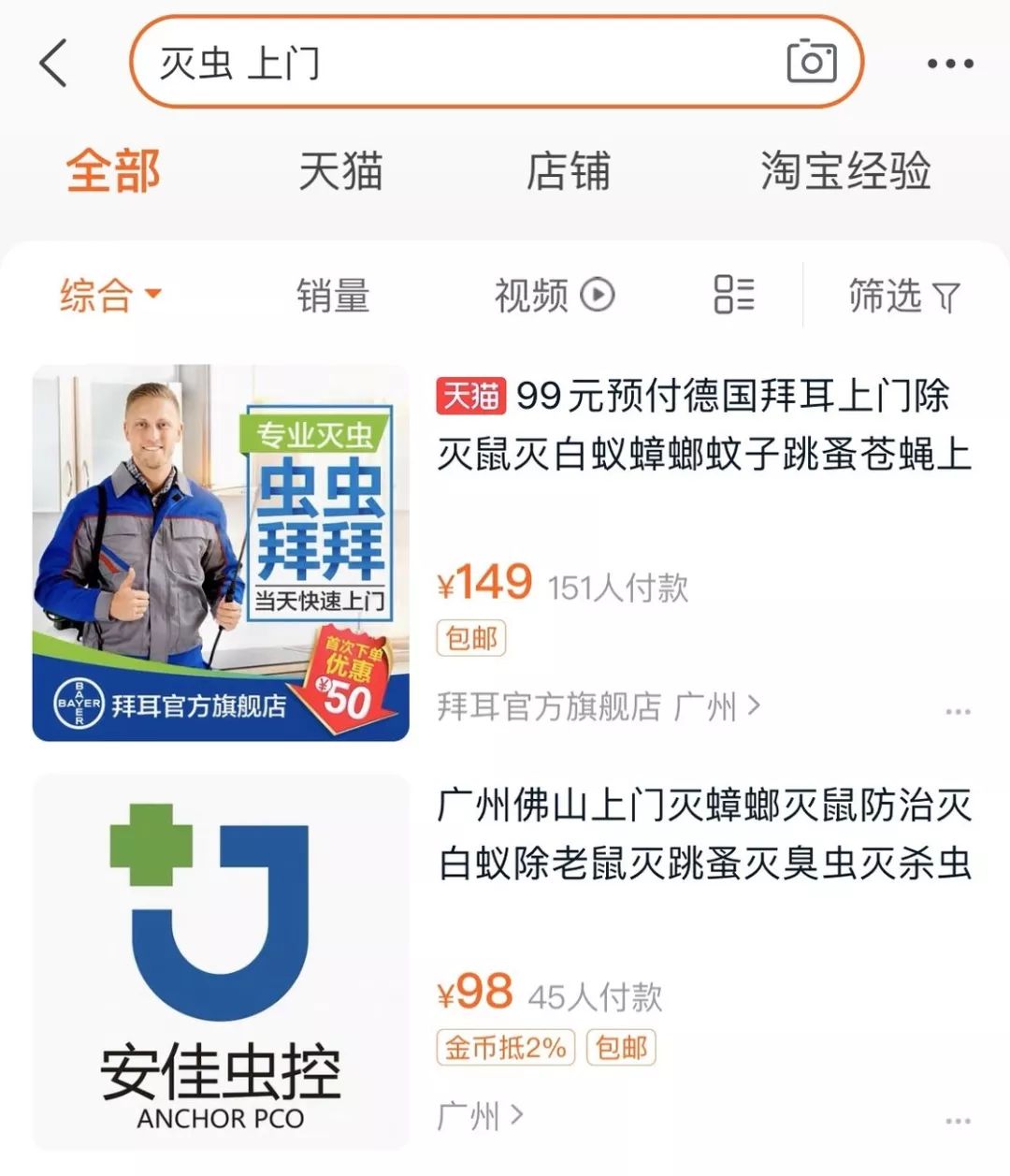Go back using the arrow icon
The height and width of the screenshot is (1176, 1010).
pyautogui.click(x=54, y=64)
